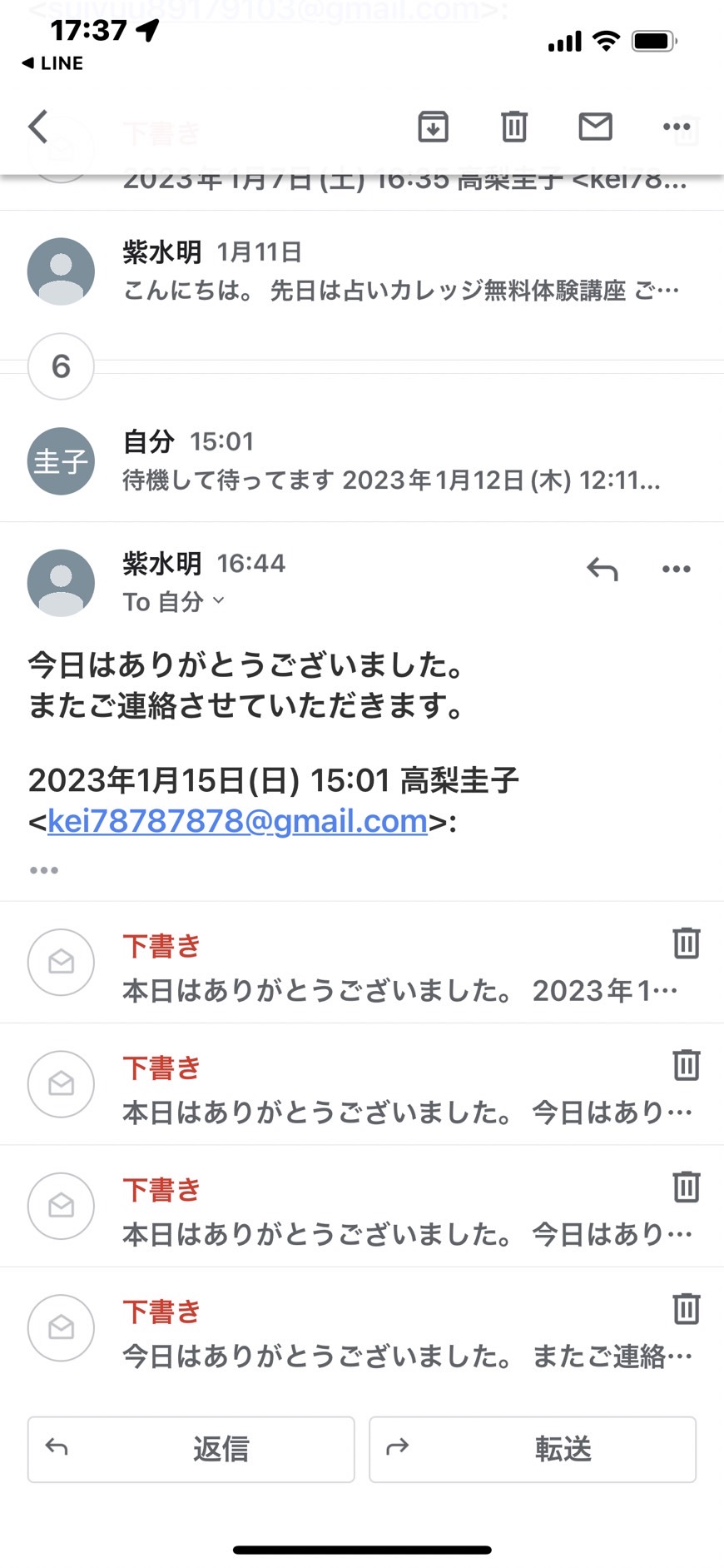The height and width of the screenshot is (1568, 724).
Task: Show the trimmed quoted text
Action: click(x=44, y=870)
